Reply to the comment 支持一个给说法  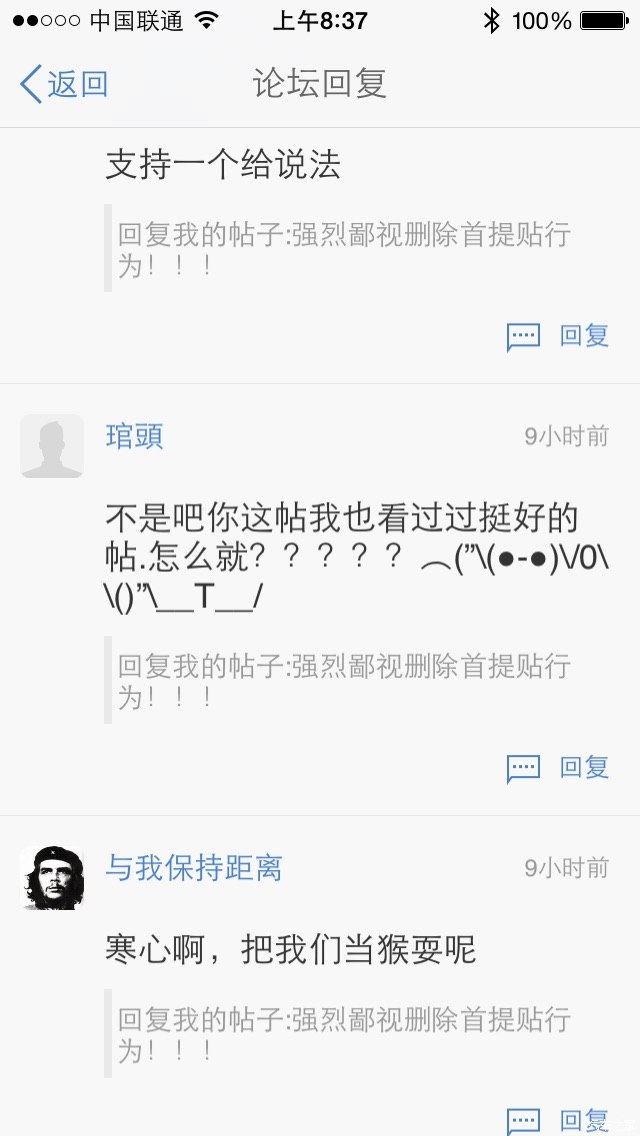click(559, 337)
